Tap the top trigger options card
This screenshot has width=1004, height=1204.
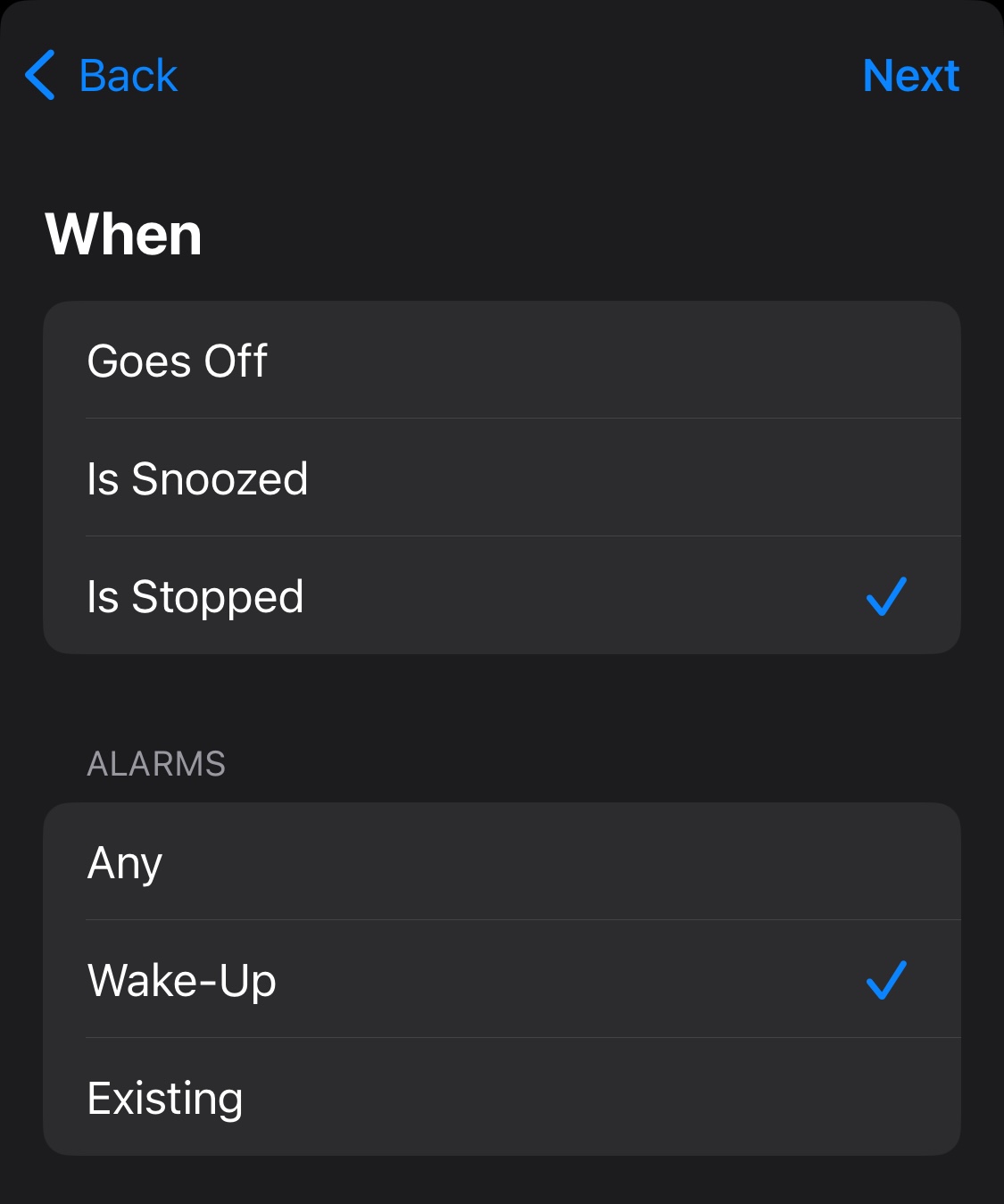click(502, 478)
